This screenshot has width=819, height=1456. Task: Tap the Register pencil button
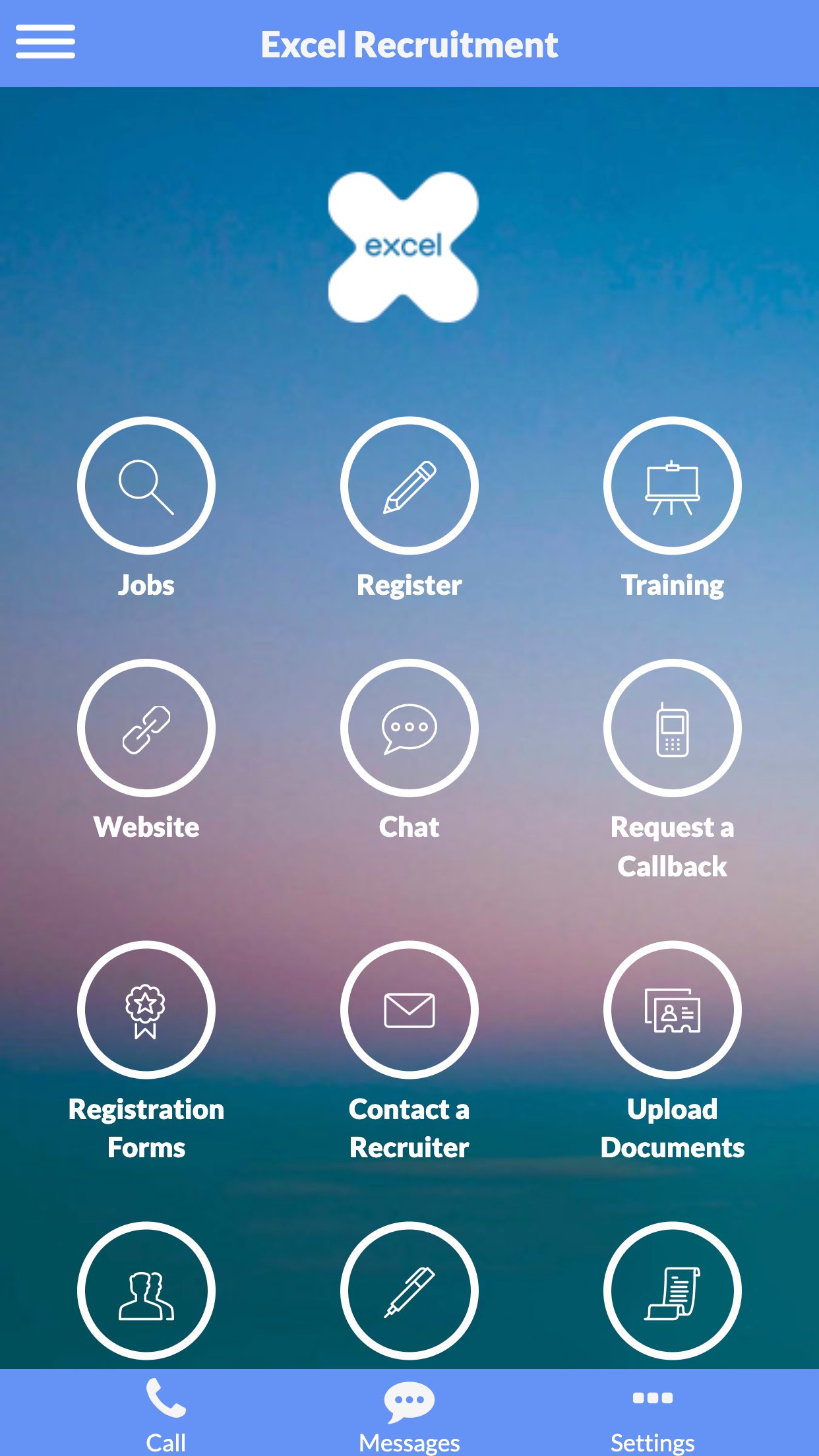point(409,486)
